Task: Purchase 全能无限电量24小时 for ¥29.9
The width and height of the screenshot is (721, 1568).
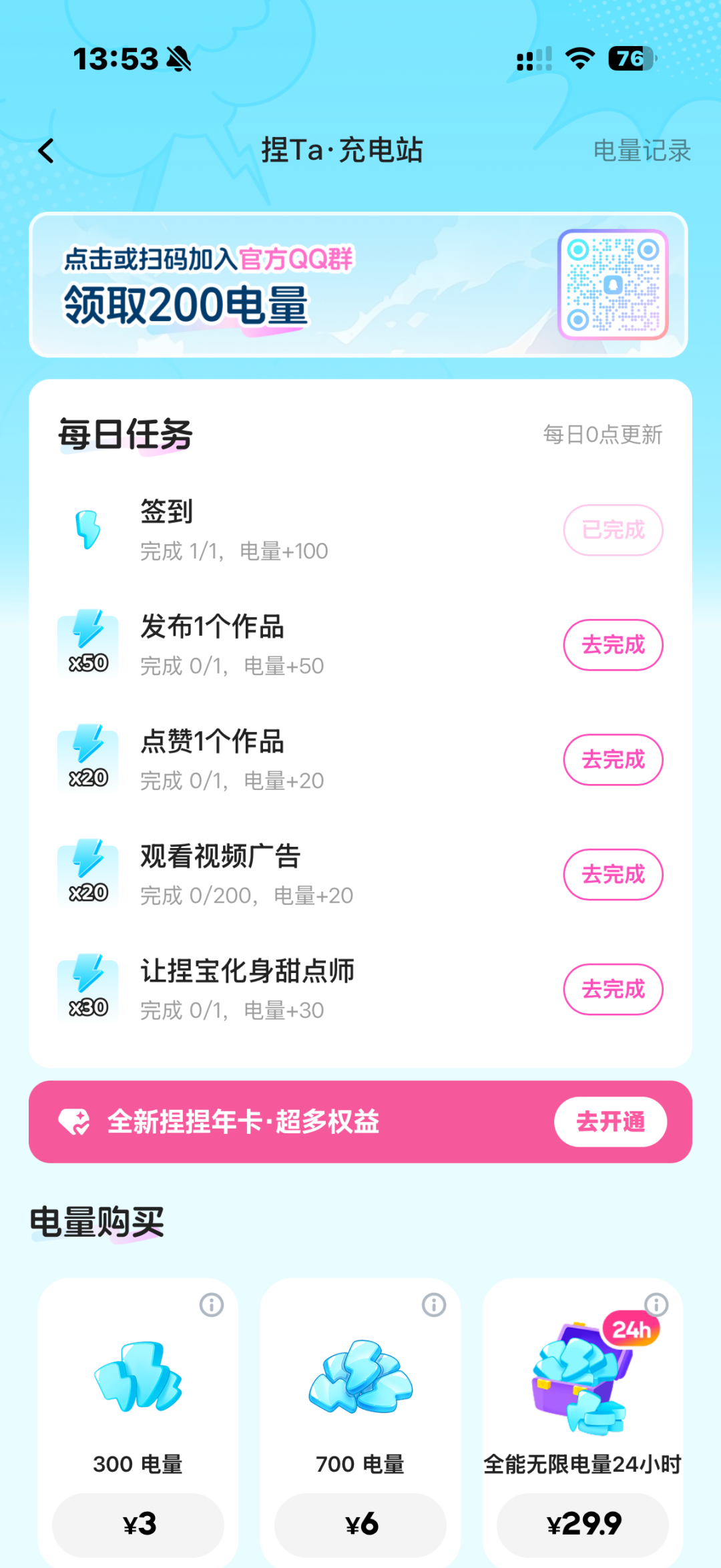Action: (x=583, y=1525)
